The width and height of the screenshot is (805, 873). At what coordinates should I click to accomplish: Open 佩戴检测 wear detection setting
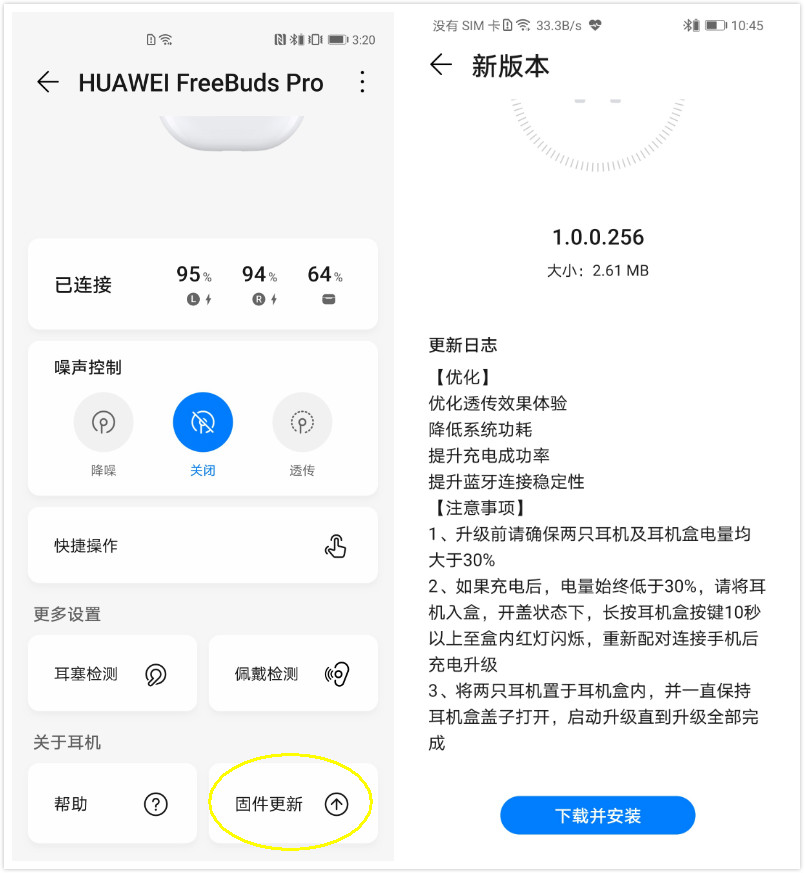293,674
